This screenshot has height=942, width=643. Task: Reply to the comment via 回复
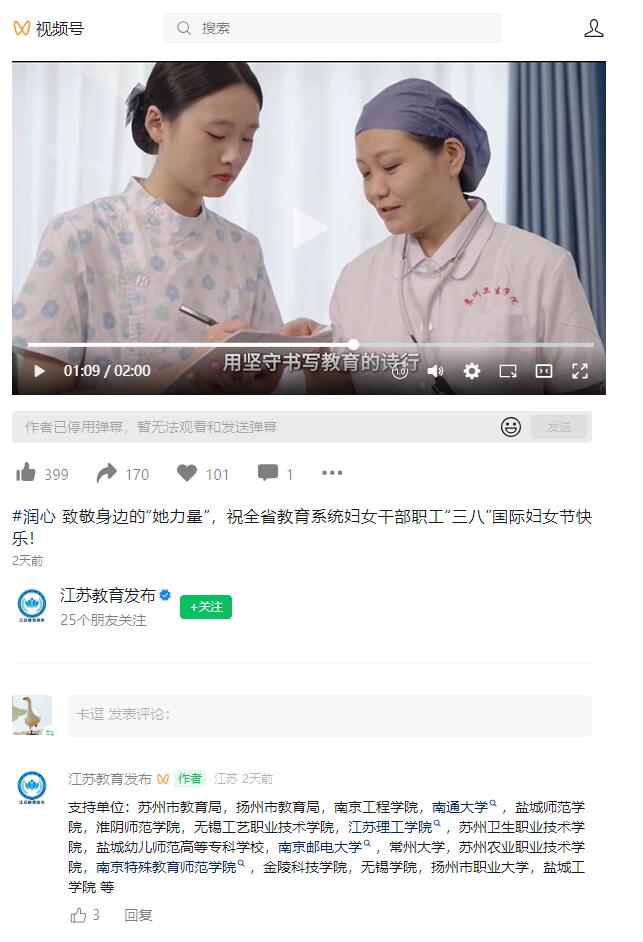[x=138, y=915]
